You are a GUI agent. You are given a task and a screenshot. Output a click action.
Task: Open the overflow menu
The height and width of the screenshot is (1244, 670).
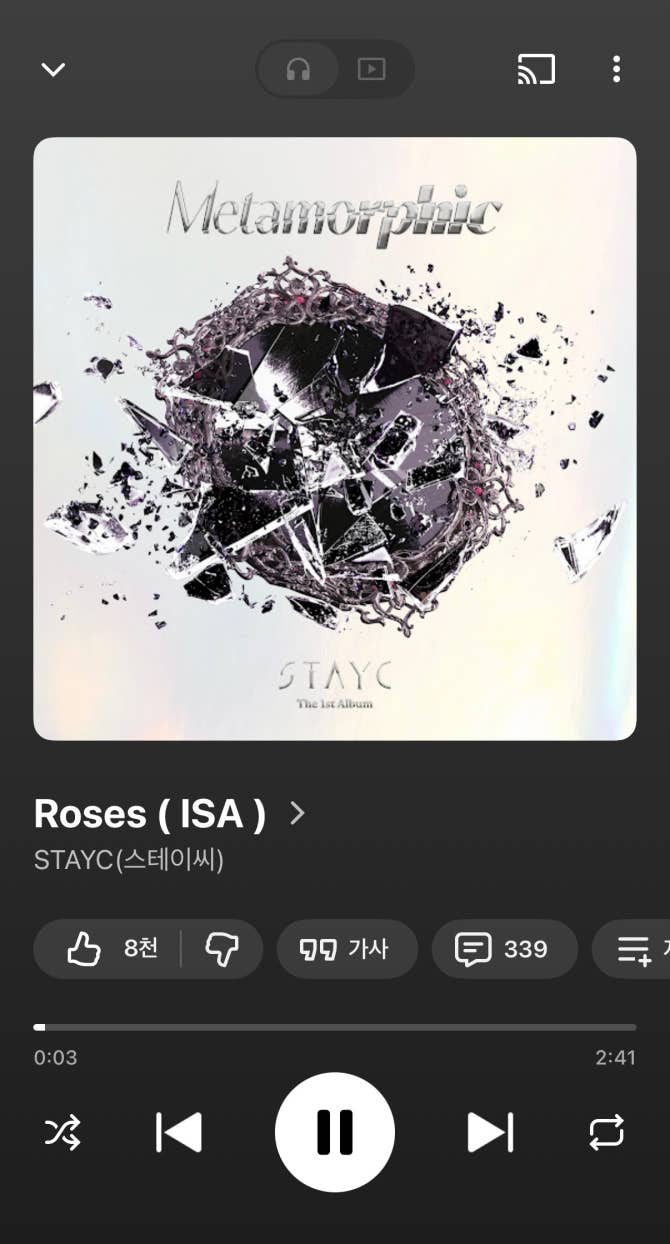pyautogui.click(x=616, y=69)
